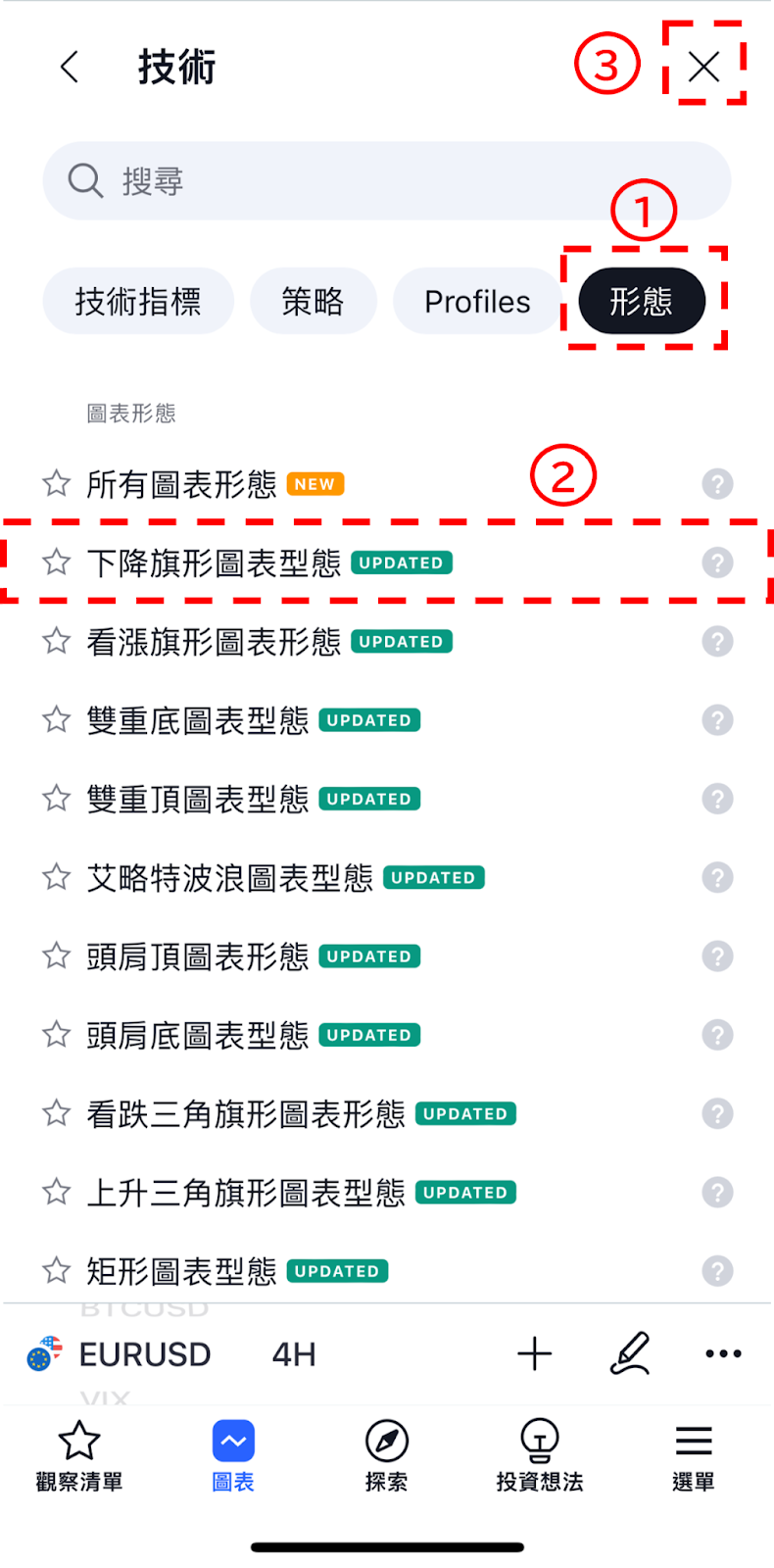Add 雙重頂圖表型態 pattern
774x1568 pixels.
pyautogui.click(x=387, y=799)
